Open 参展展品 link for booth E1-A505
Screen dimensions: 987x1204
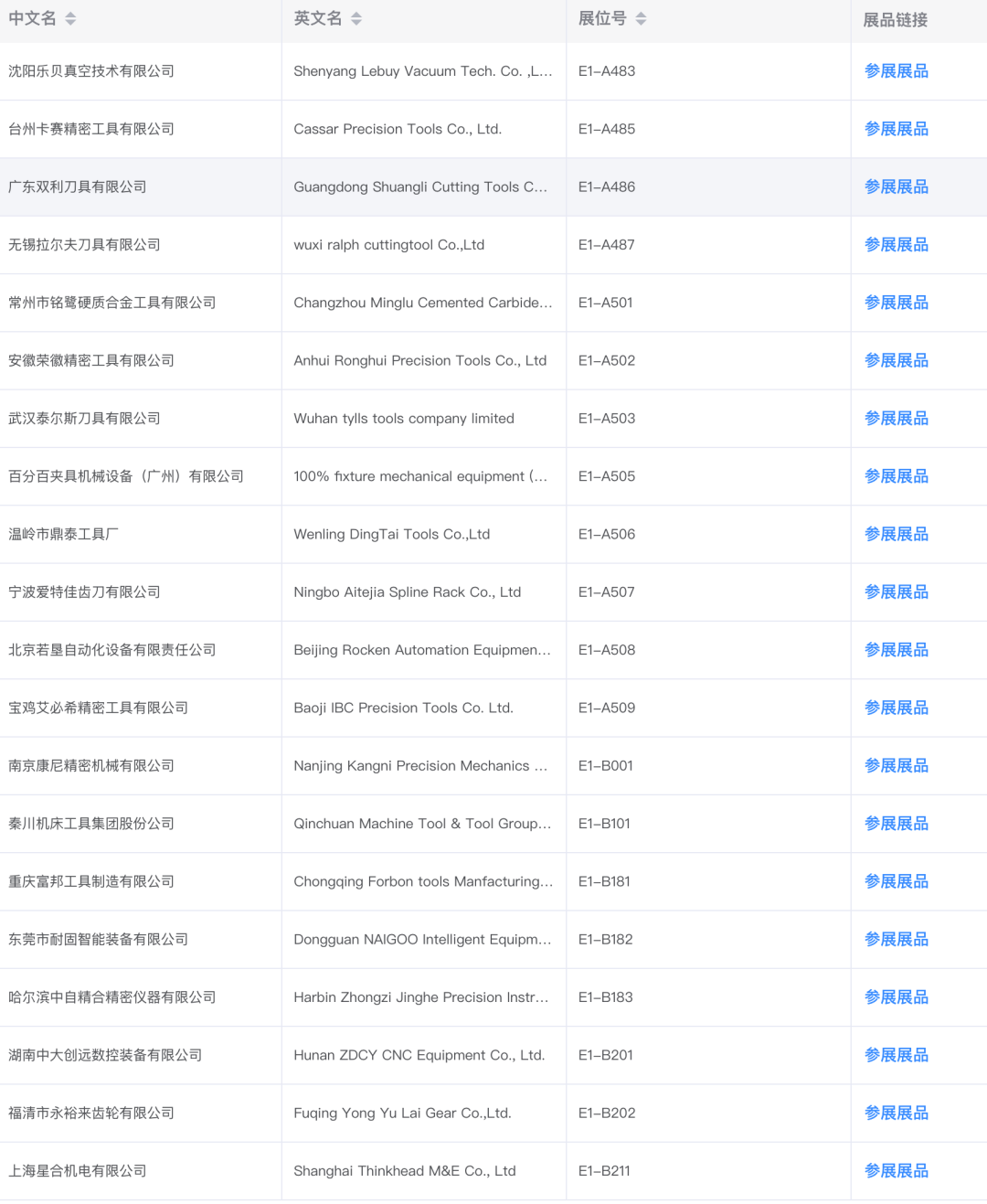click(x=896, y=476)
